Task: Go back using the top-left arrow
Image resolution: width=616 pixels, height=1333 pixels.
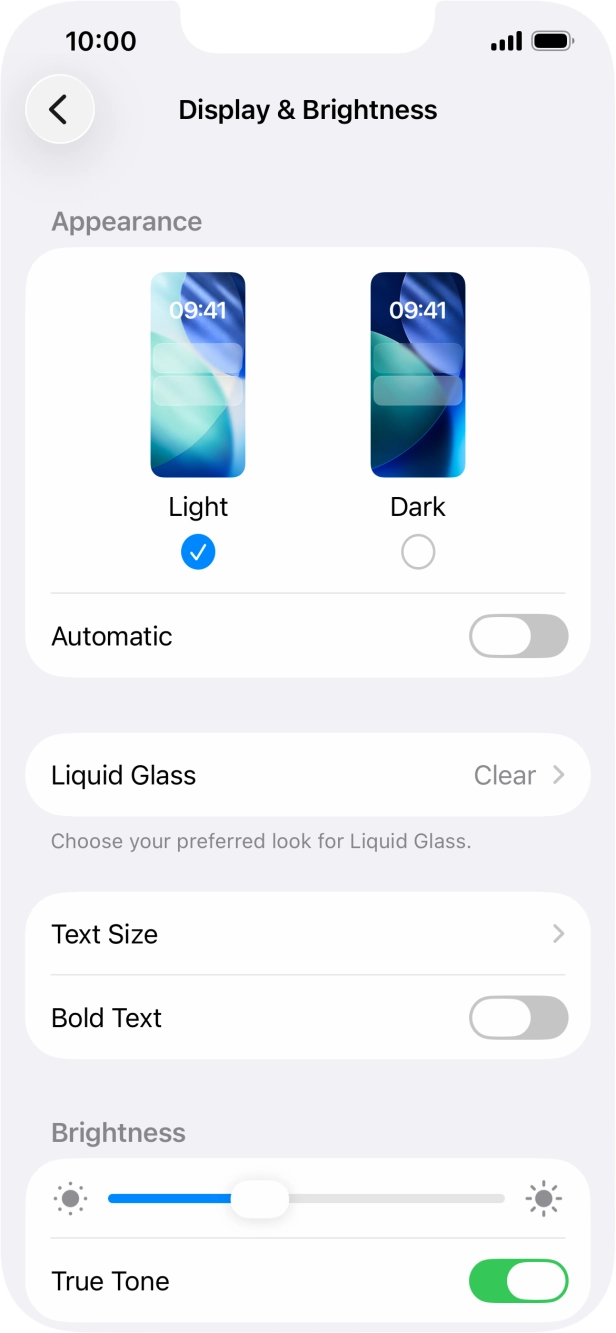Action: pos(59,109)
